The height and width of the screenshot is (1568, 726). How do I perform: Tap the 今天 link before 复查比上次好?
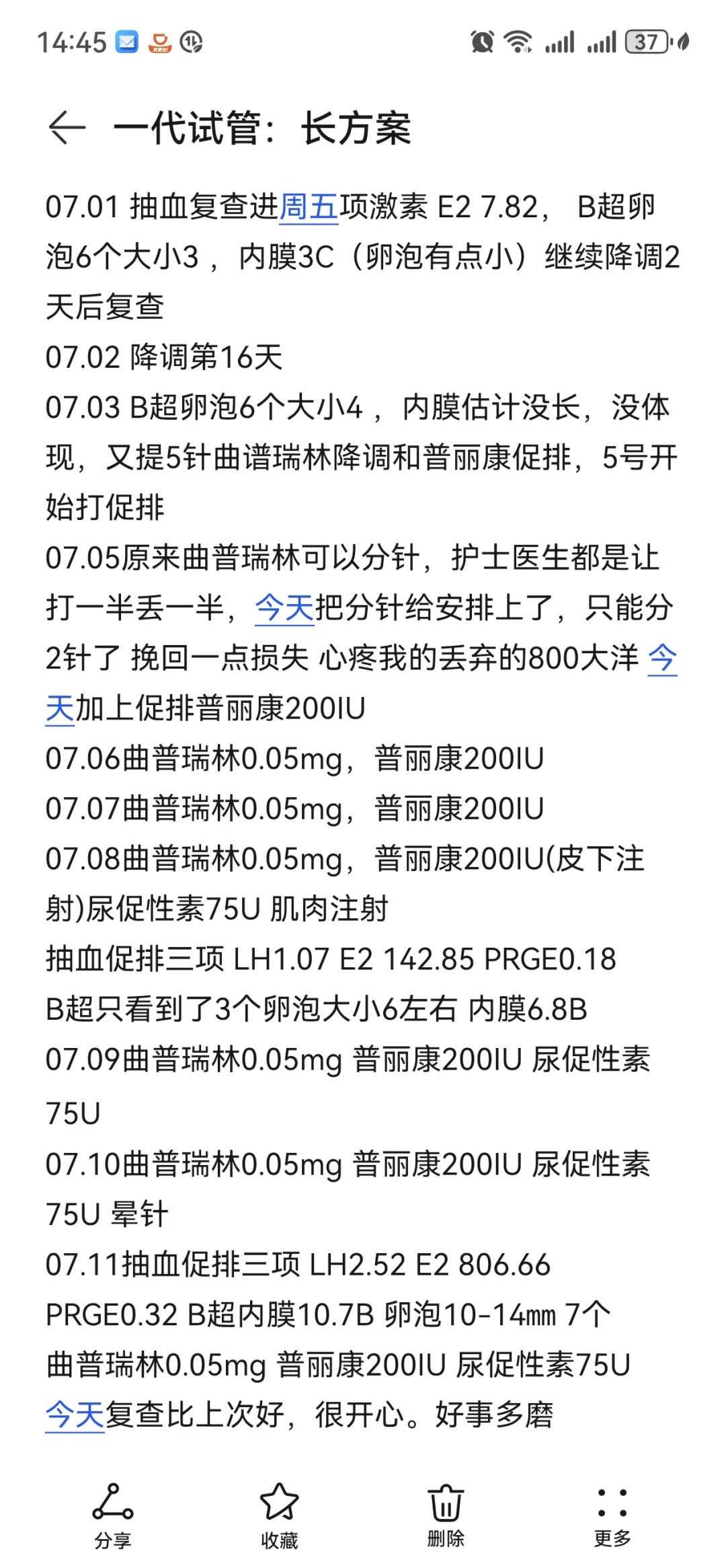pos(75,1415)
